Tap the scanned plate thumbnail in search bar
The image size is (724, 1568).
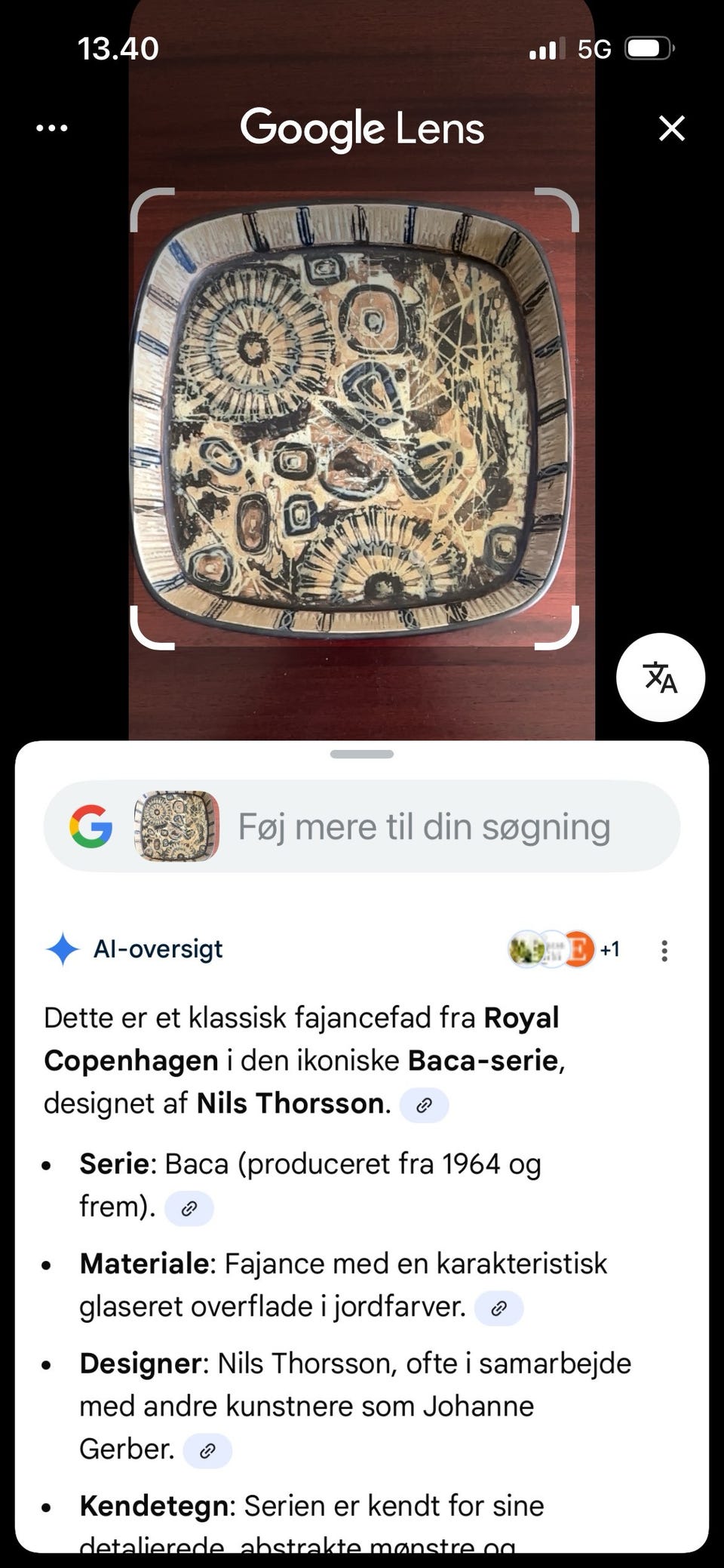[x=175, y=826]
